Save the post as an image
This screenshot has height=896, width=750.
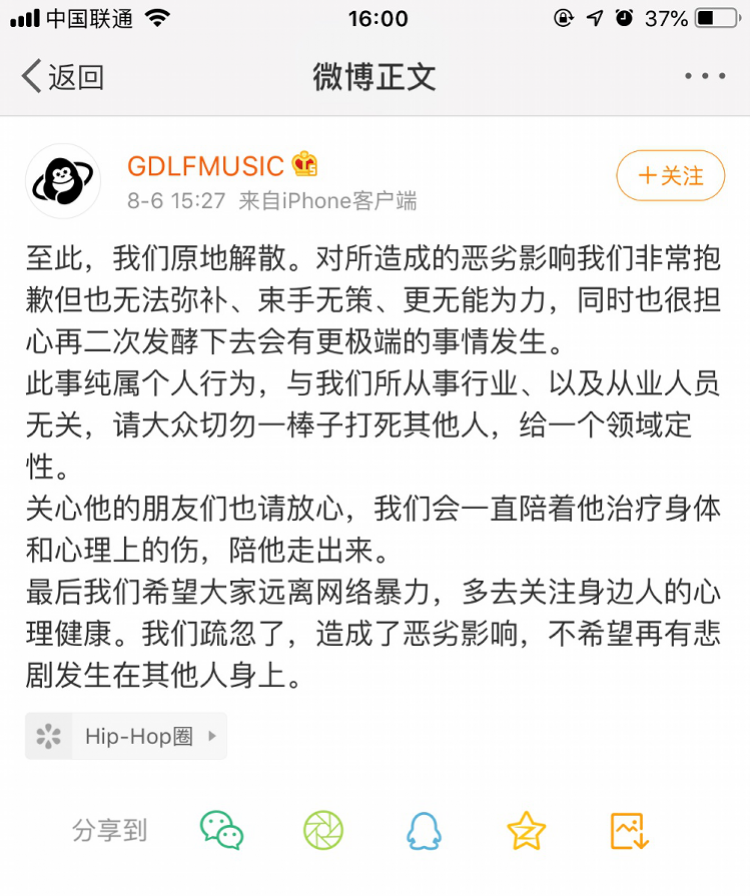(x=630, y=829)
